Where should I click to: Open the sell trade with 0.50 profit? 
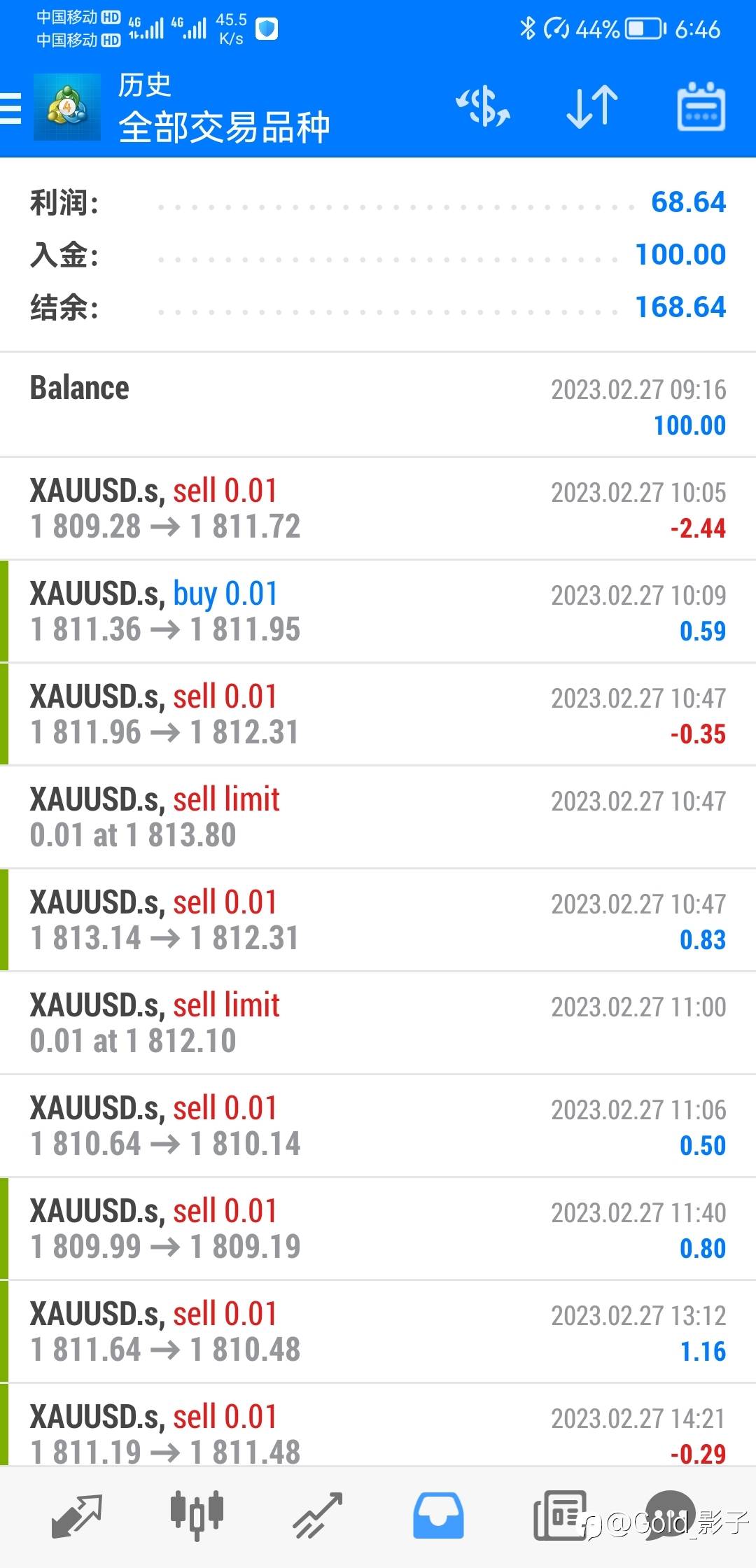click(378, 1126)
